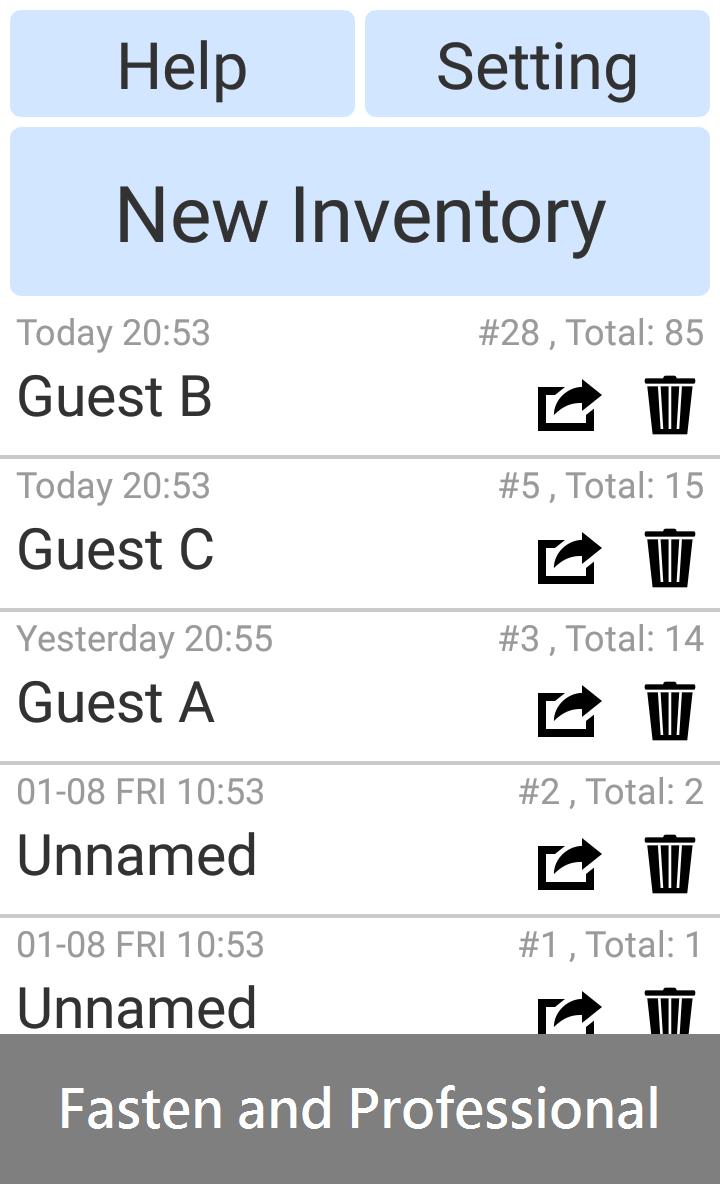Viewport: 720px width, 1184px height.
Task: Delete the Guest A inventory
Action: coord(669,711)
